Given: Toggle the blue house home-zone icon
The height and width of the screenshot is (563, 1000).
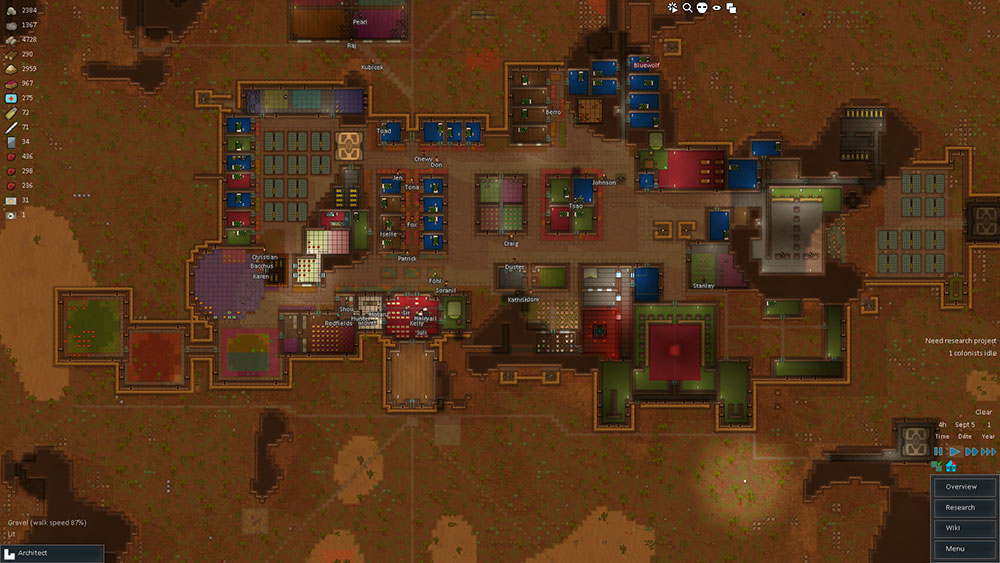Looking at the screenshot, I should (951, 466).
